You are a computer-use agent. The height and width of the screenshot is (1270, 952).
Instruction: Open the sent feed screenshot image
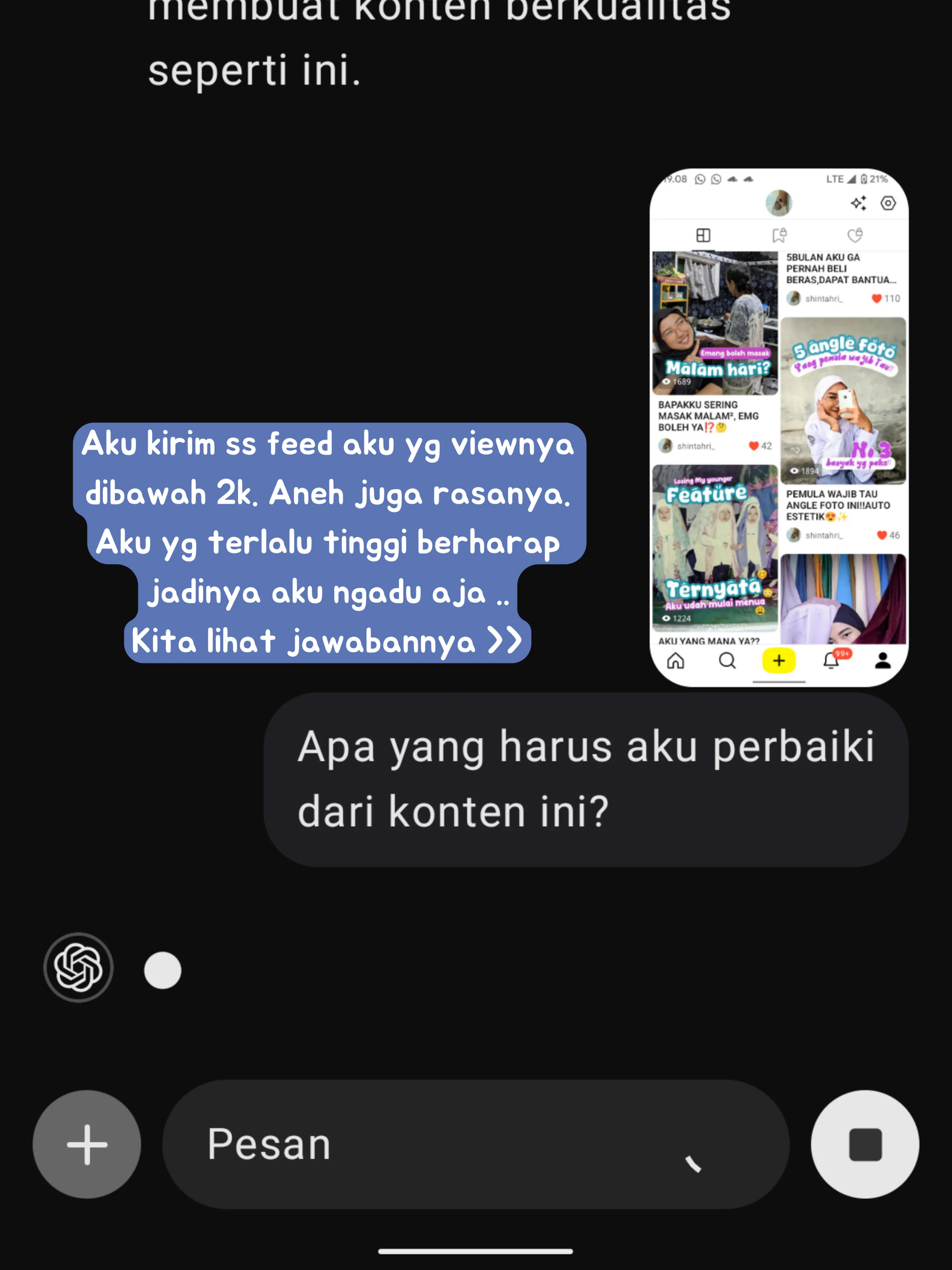[779, 427]
